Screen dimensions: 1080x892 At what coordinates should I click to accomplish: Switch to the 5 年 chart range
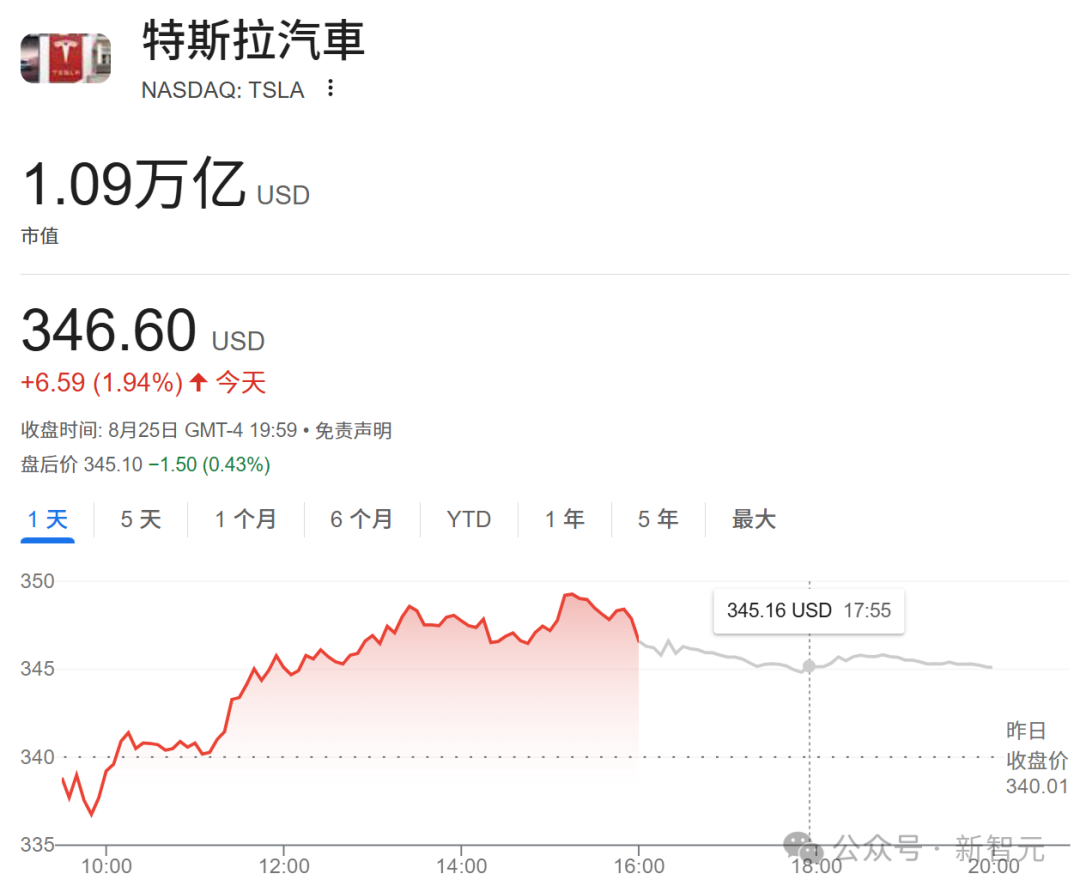[x=658, y=520]
